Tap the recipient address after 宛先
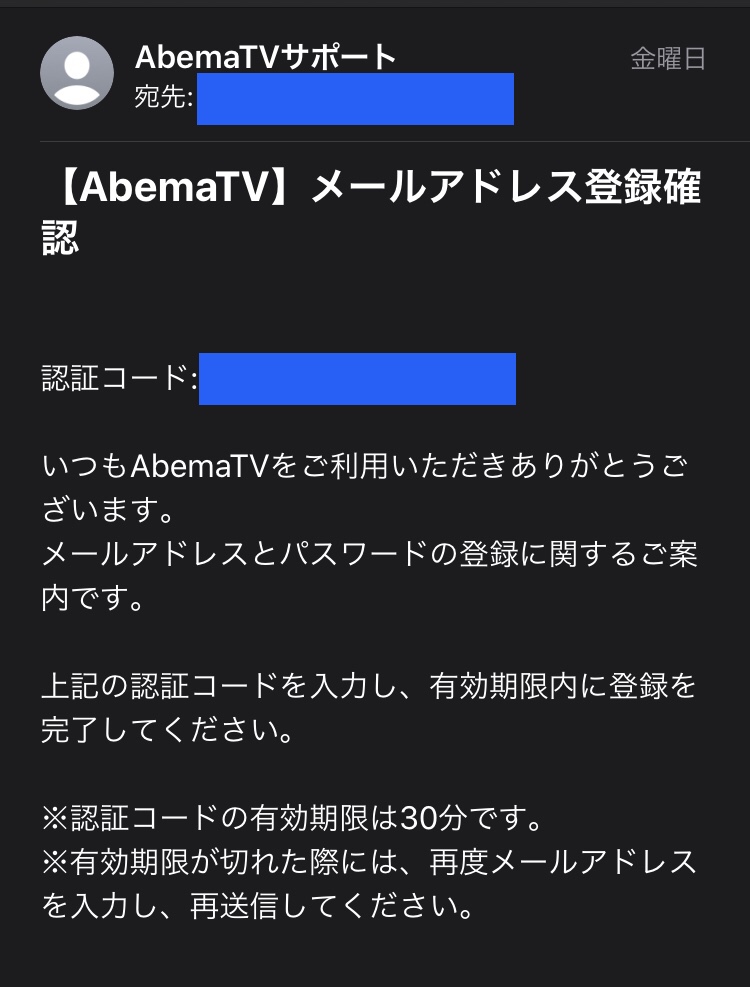Image resolution: width=750 pixels, height=987 pixels. pyautogui.click(x=355, y=99)
